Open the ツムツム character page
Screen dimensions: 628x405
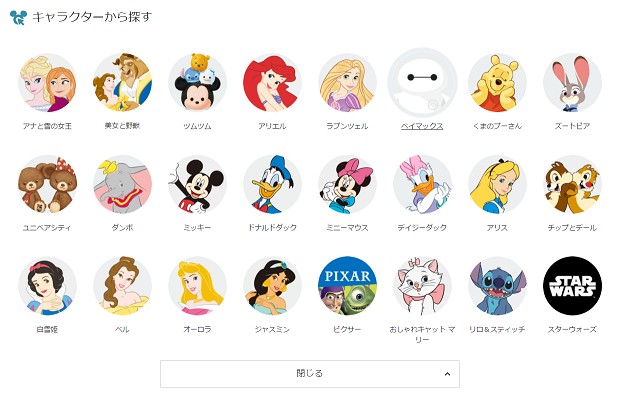197,82
